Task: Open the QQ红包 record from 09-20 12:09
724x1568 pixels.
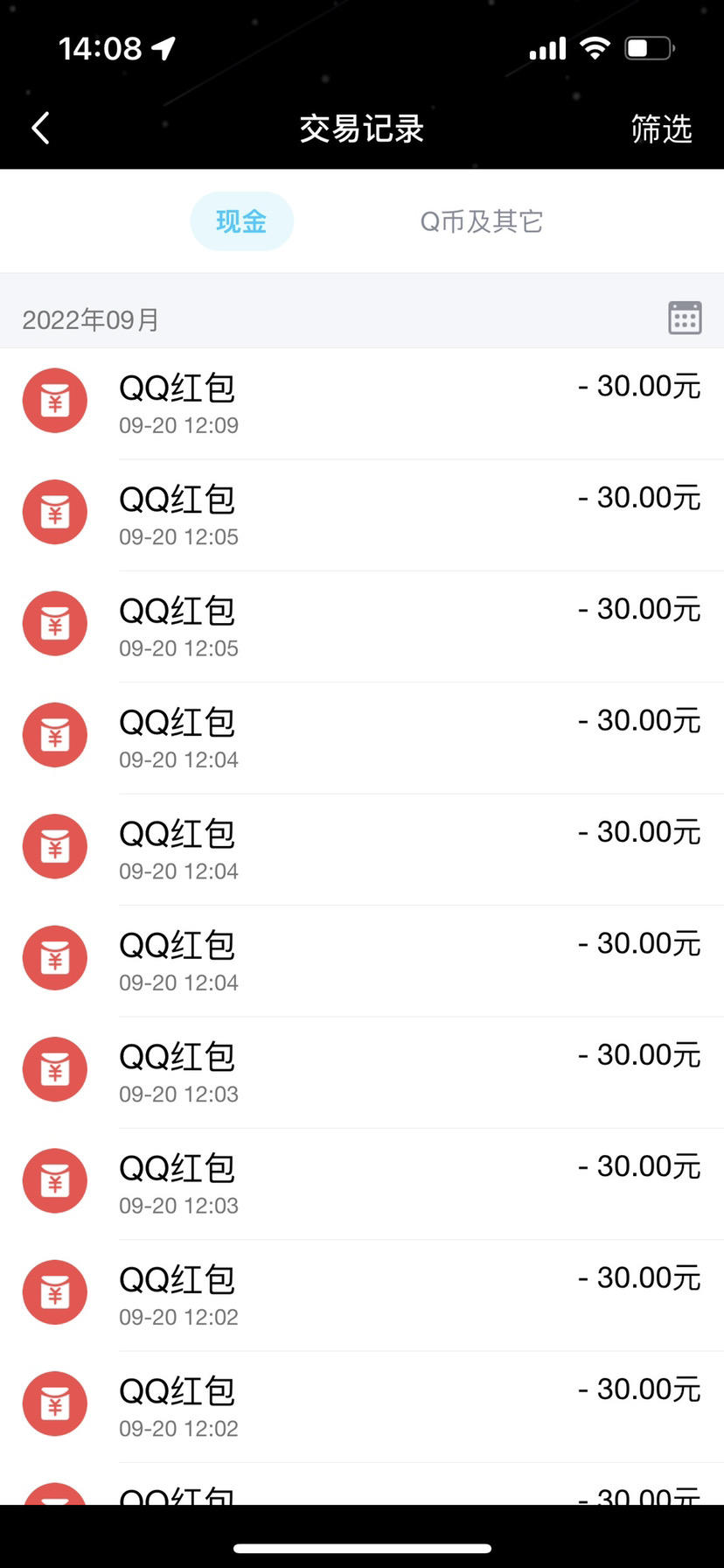Action: pyautogui.click(x=362, y=403)
